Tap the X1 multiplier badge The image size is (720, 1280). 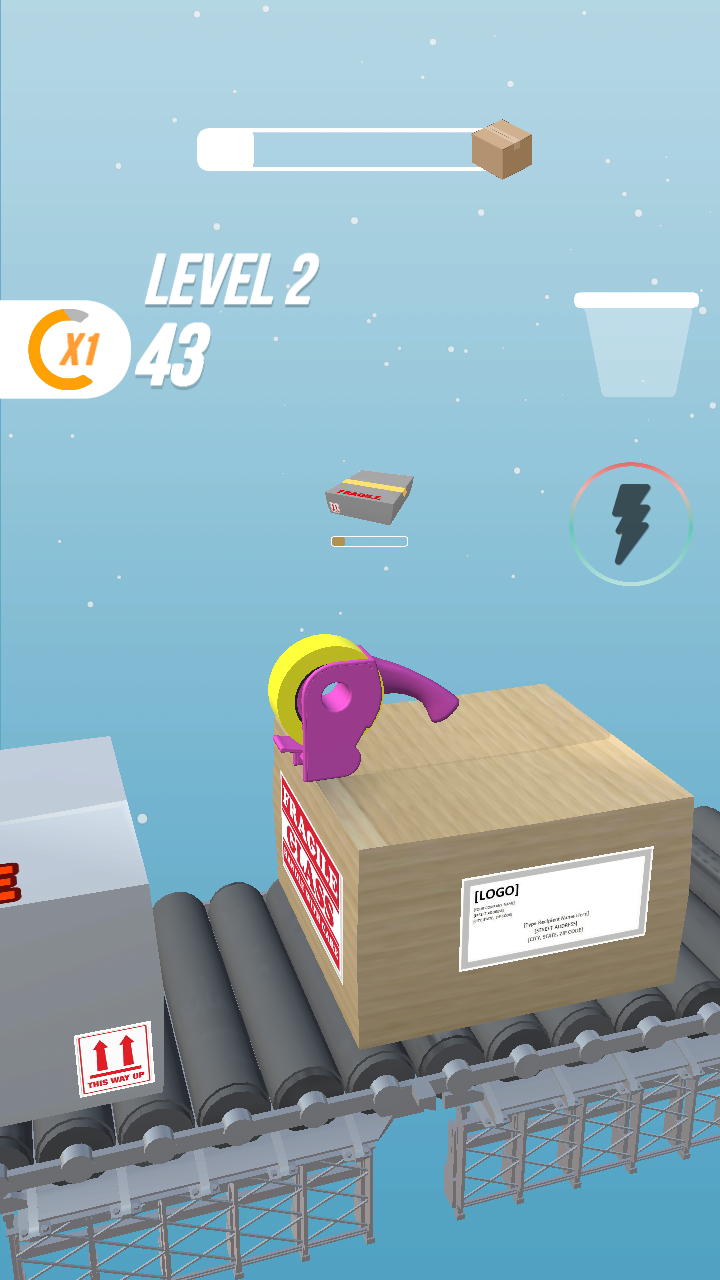67,349
